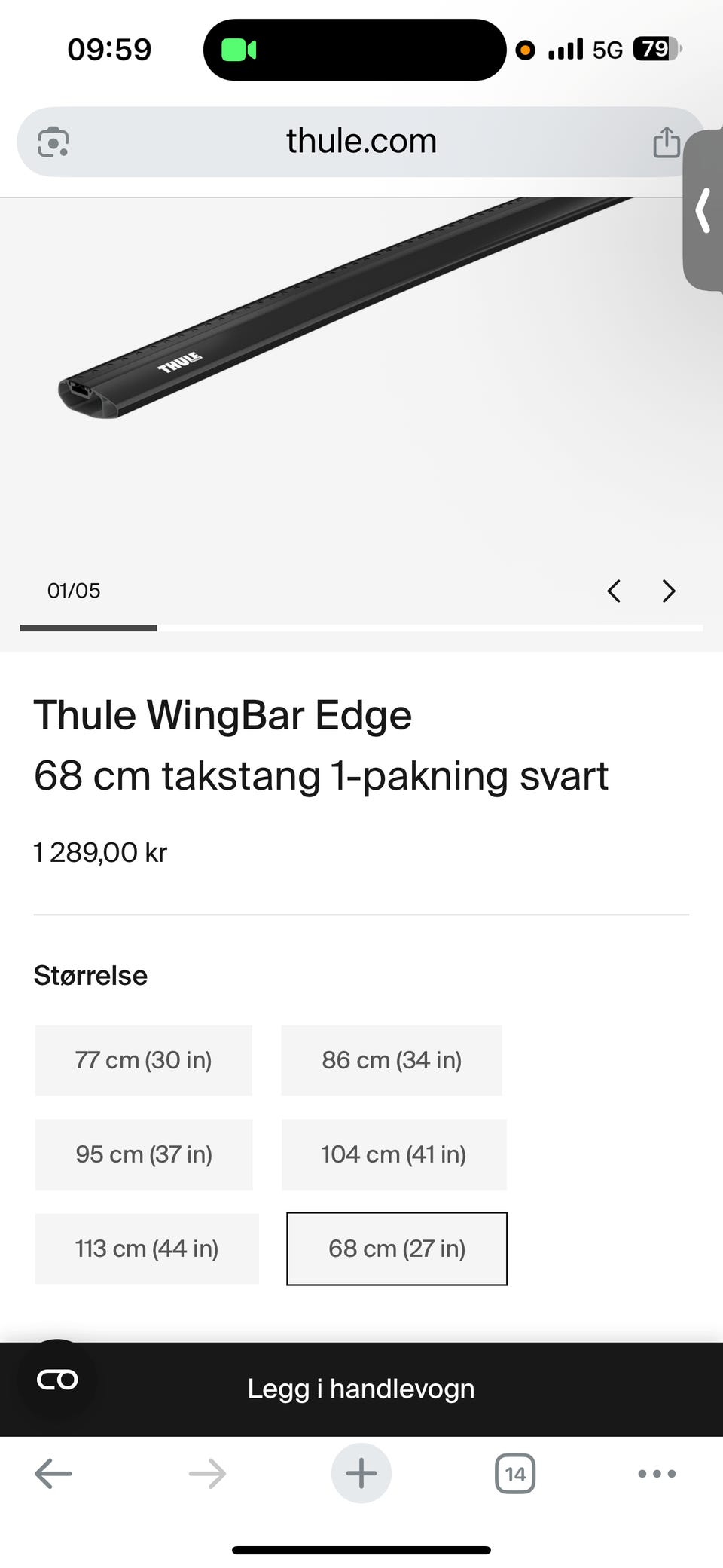Tap the thule.com address bar
The width and height of the screenshot is (723, 1568).
pyautogui.click(x=361, y=142)
